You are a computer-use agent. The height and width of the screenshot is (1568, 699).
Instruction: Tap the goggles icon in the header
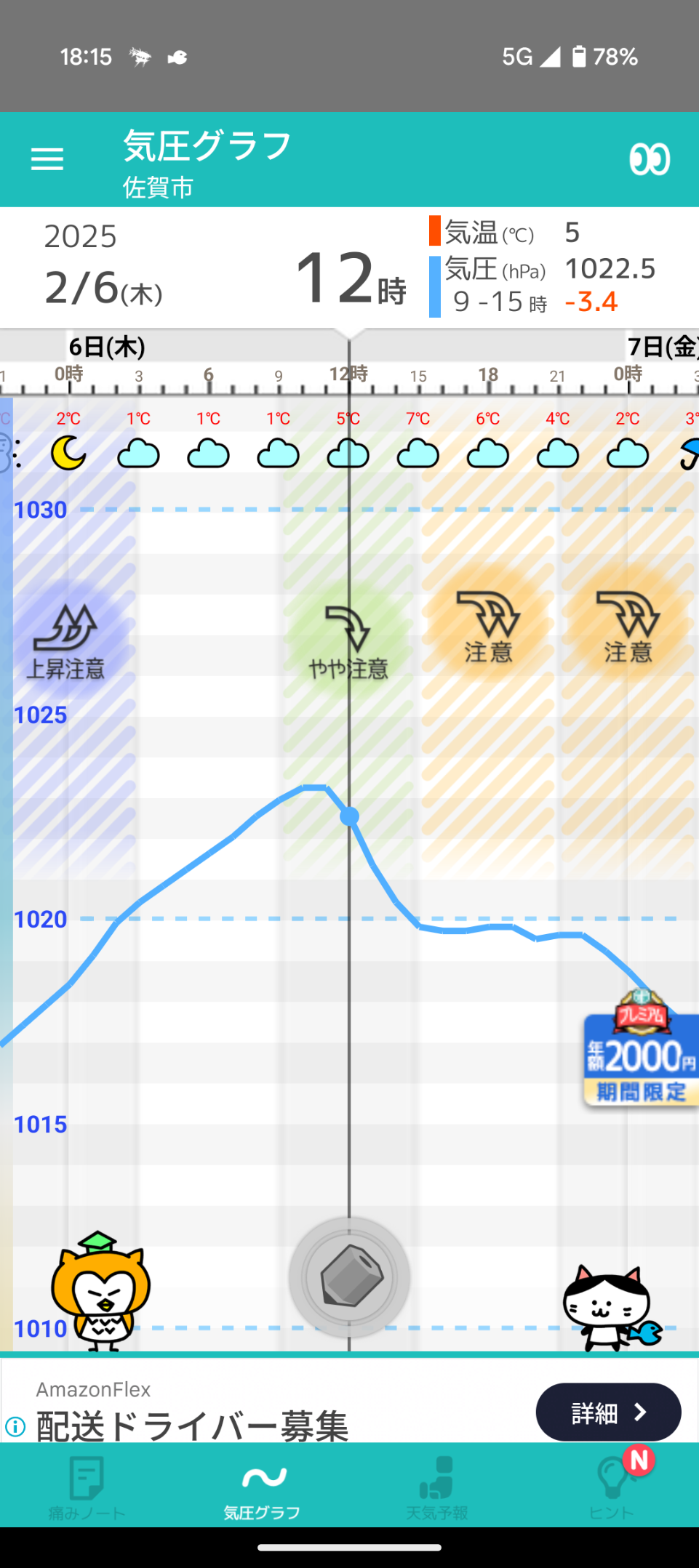(x=649, y=159)
